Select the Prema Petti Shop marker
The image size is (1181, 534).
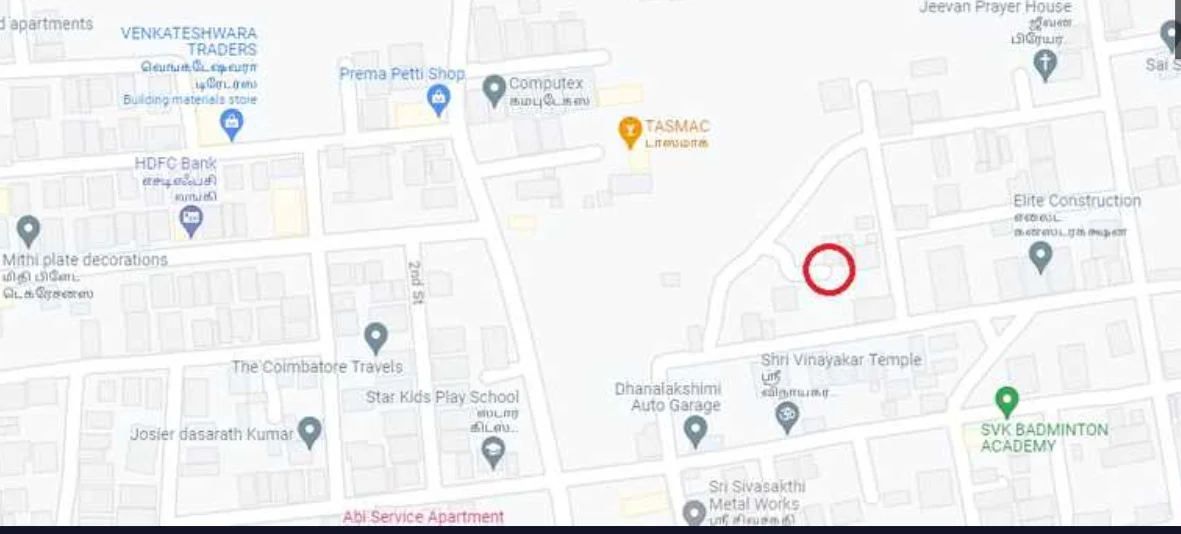coord(437,98)
